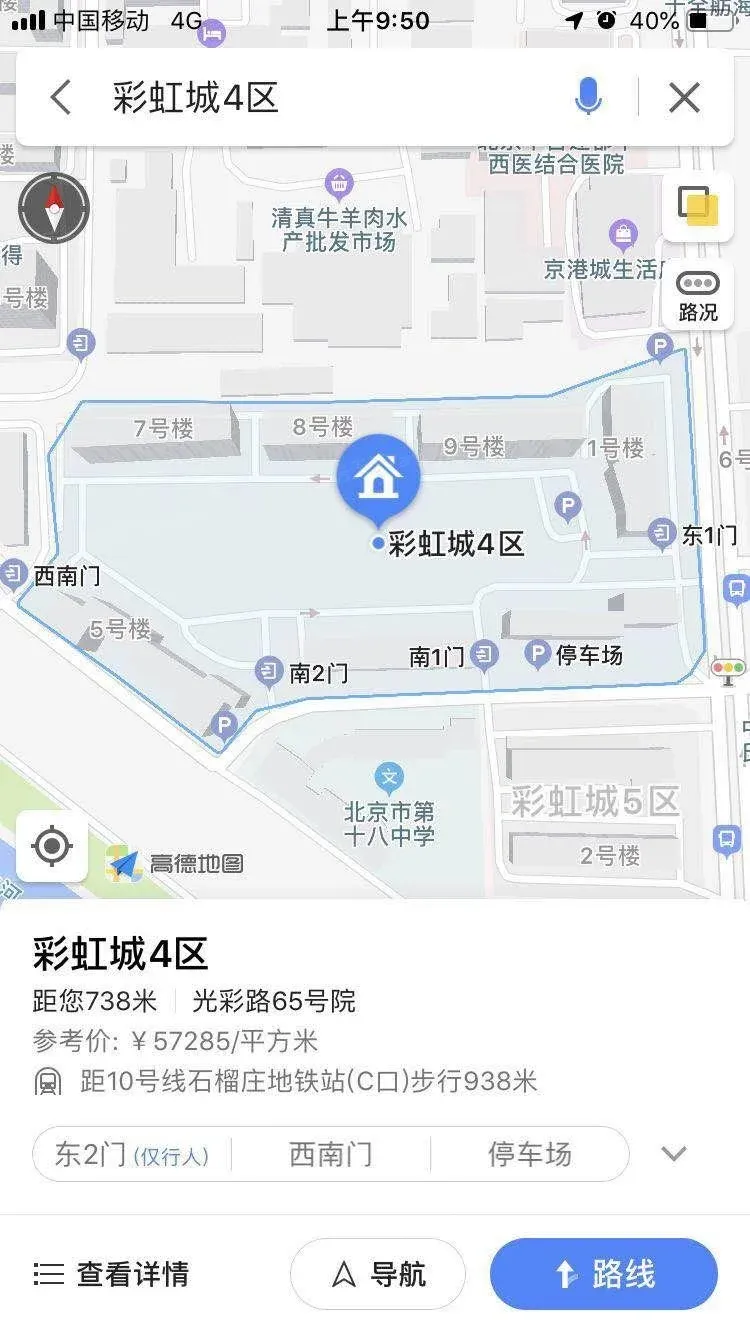Go back from the search result
750x1334 pixels.
(60, 98)
